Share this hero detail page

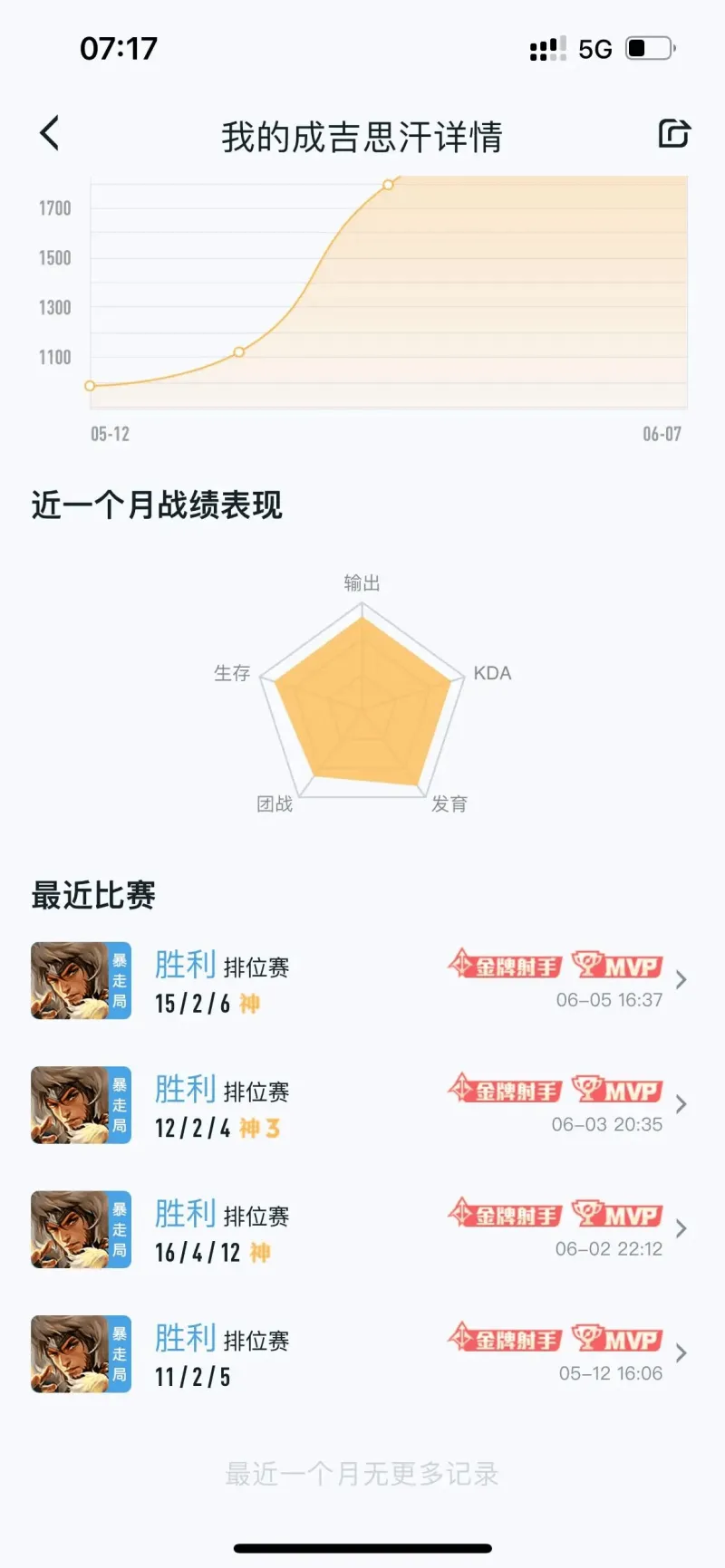tap(673, 134)
